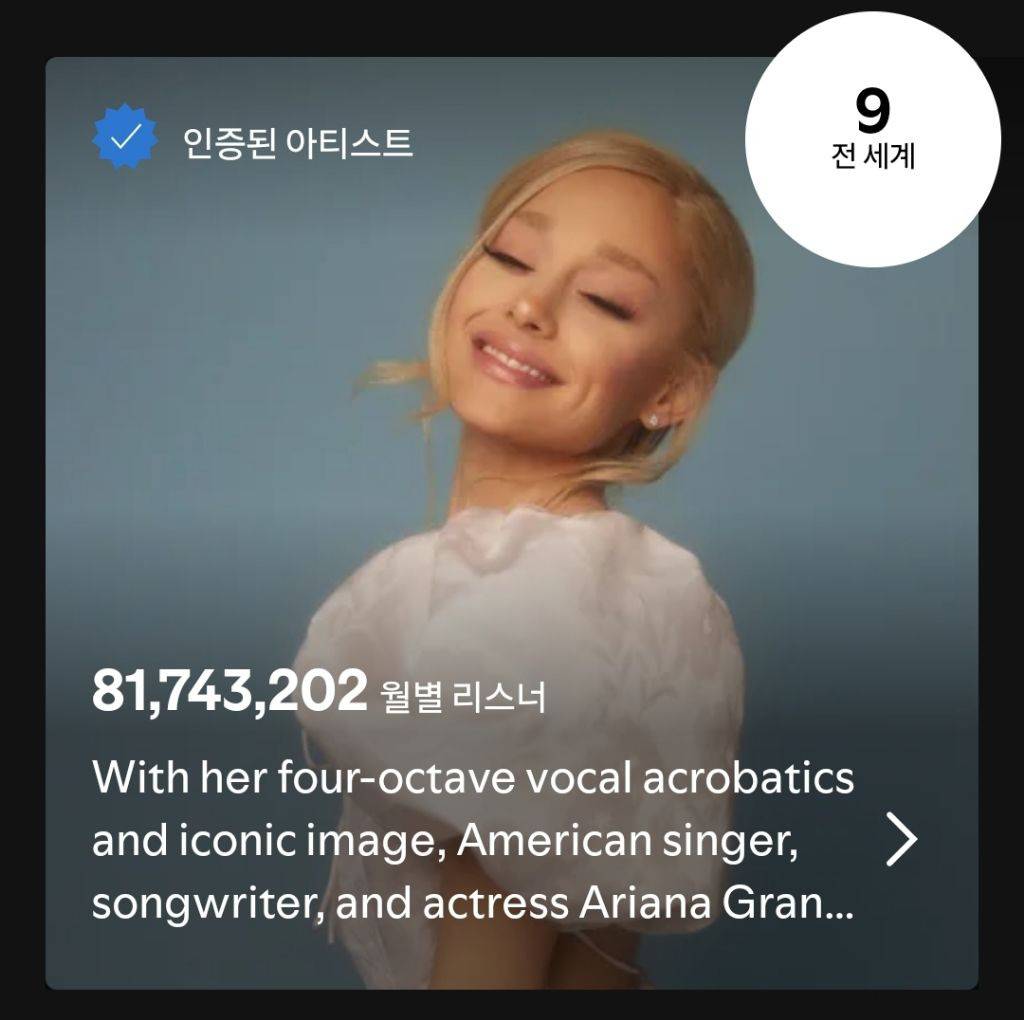
Task: Open Ariana Grande's full bio via the chevron
Action: coord(901,840)
